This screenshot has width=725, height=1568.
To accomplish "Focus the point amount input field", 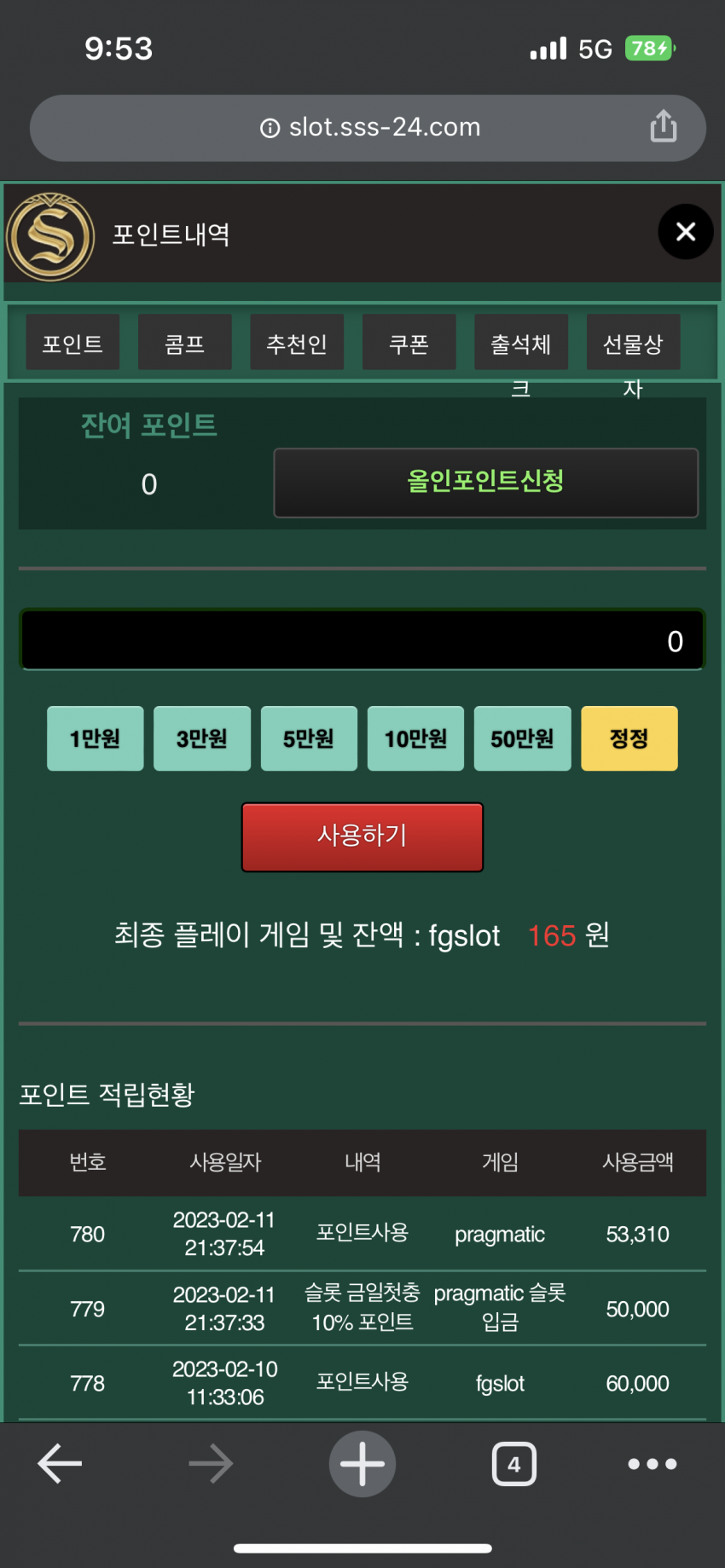I will 362,640.
